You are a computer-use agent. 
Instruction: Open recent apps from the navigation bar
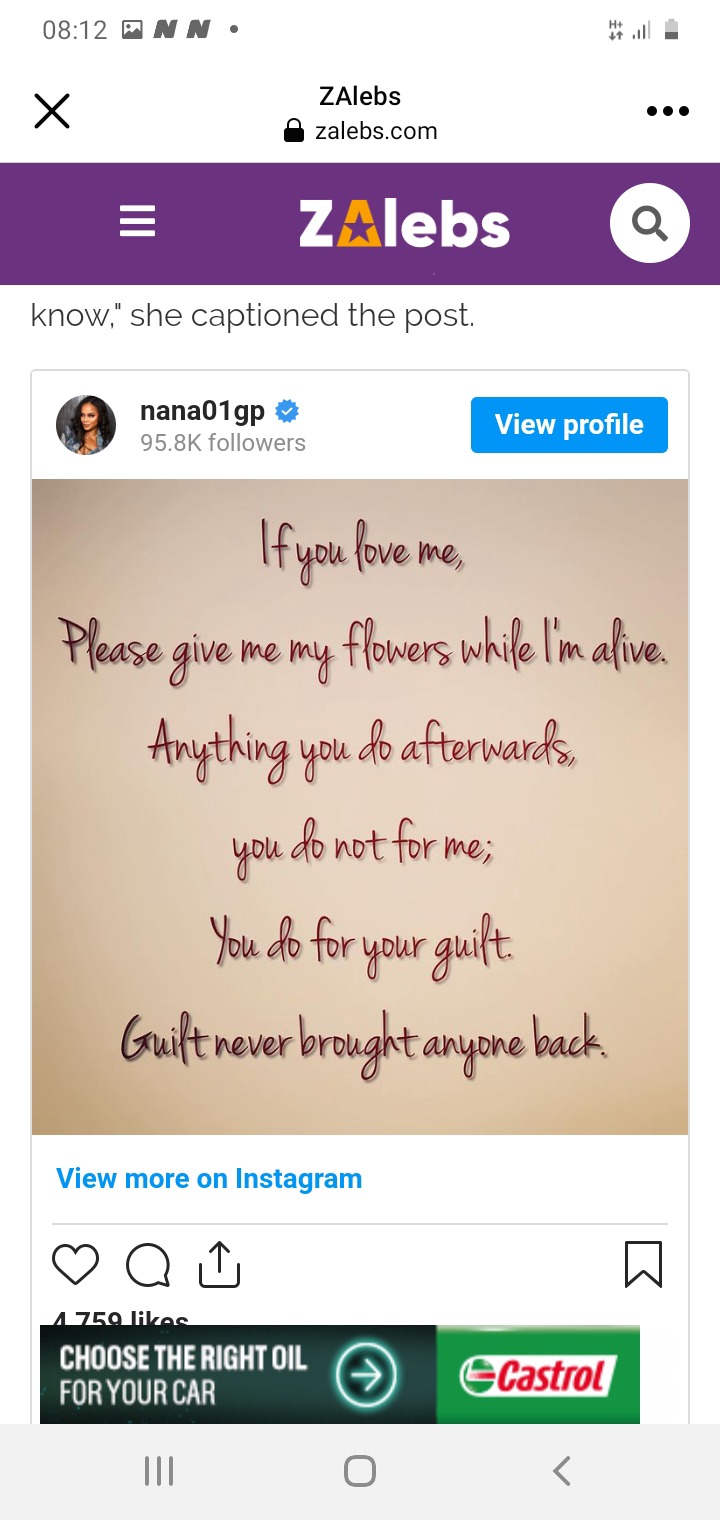[158, 1471]
